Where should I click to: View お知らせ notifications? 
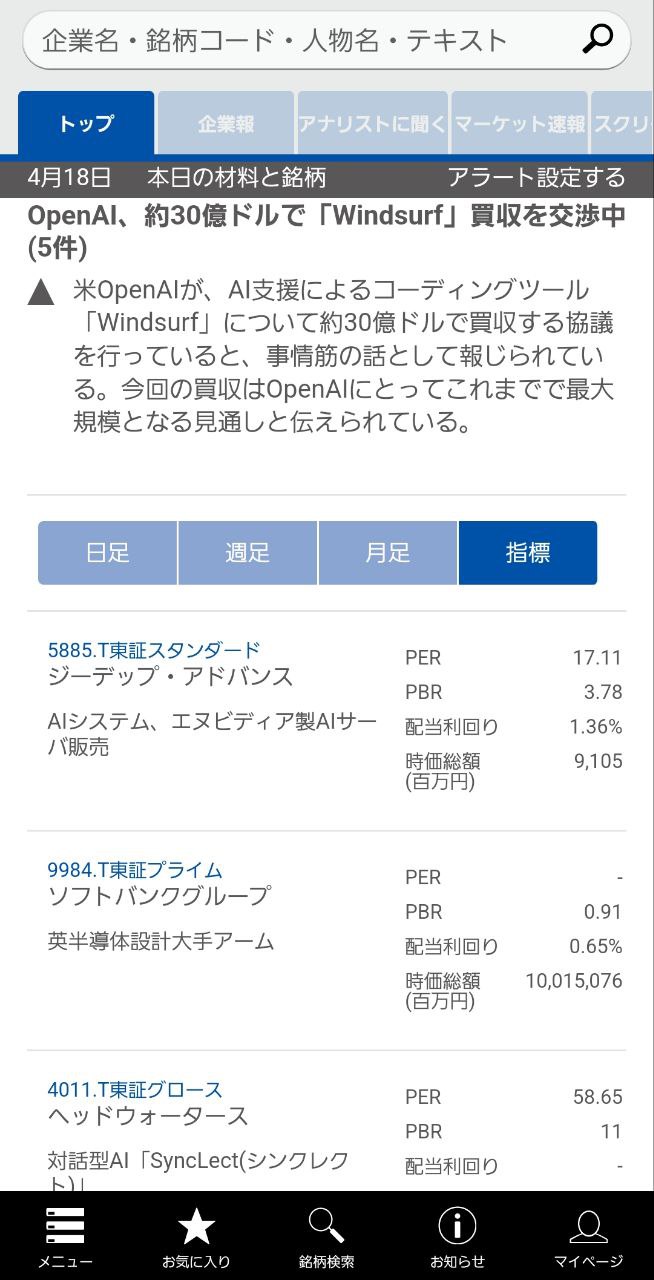click(x=457, y=1236)
